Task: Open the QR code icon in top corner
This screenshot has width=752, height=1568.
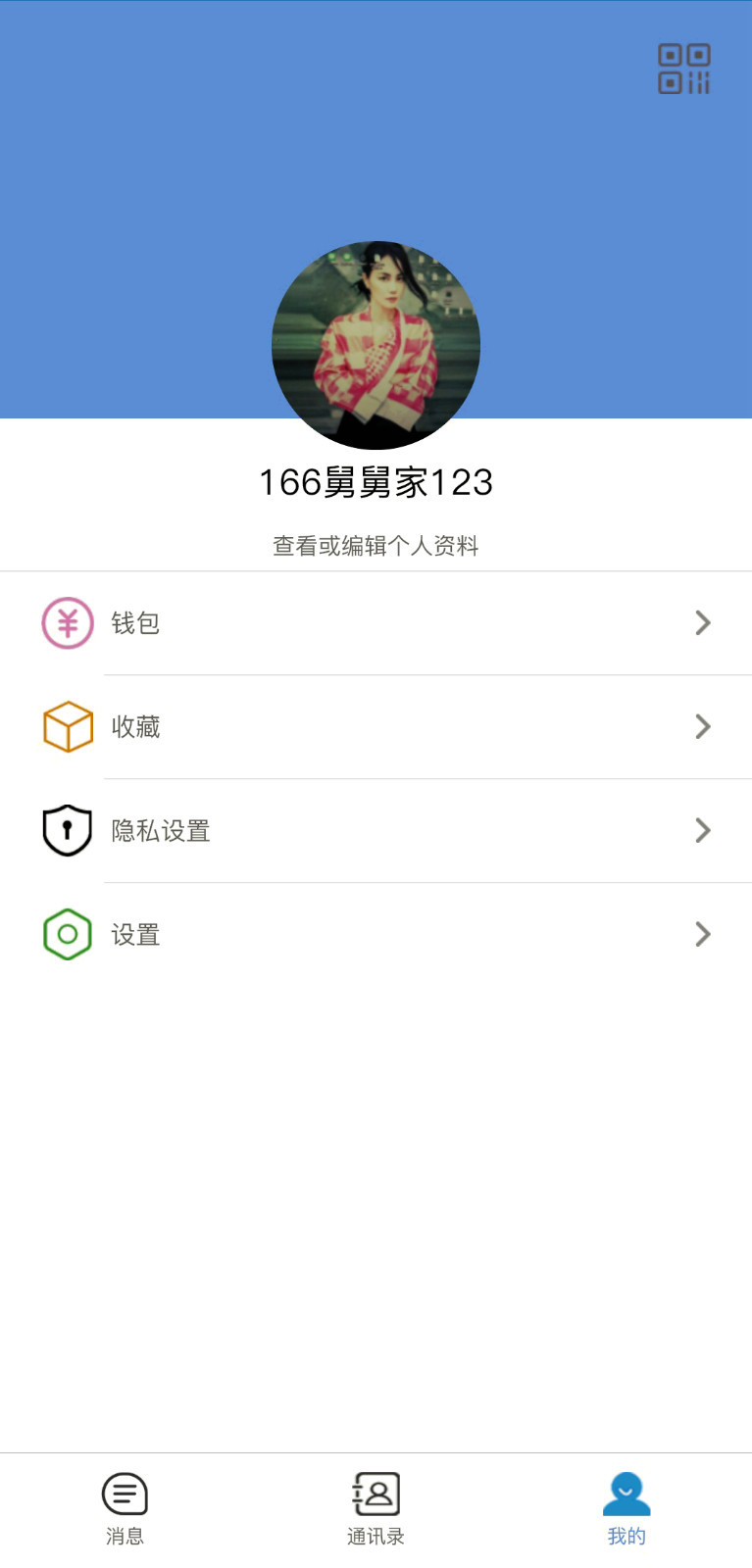Action: (684, 69)
